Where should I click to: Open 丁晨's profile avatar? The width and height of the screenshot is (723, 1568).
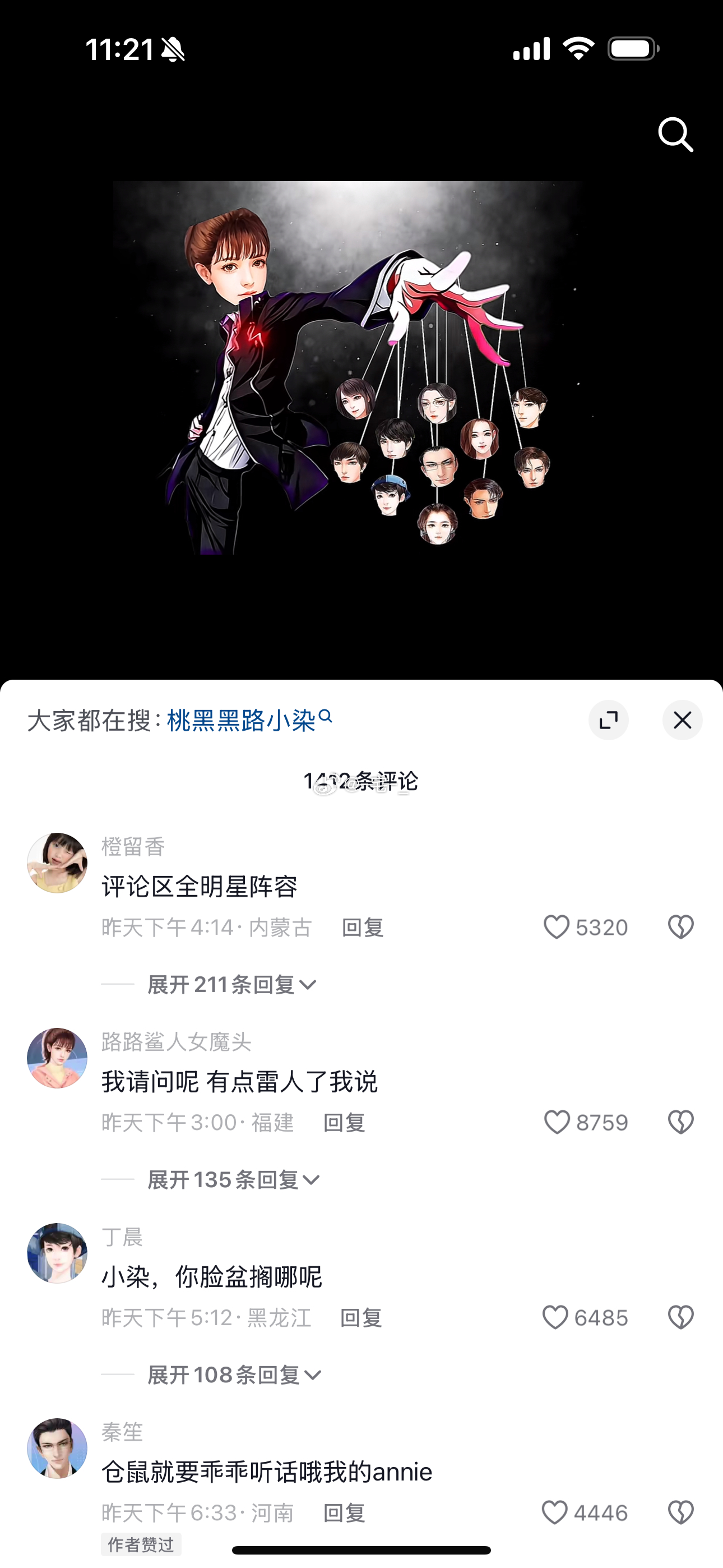(x=57, y=1253)
